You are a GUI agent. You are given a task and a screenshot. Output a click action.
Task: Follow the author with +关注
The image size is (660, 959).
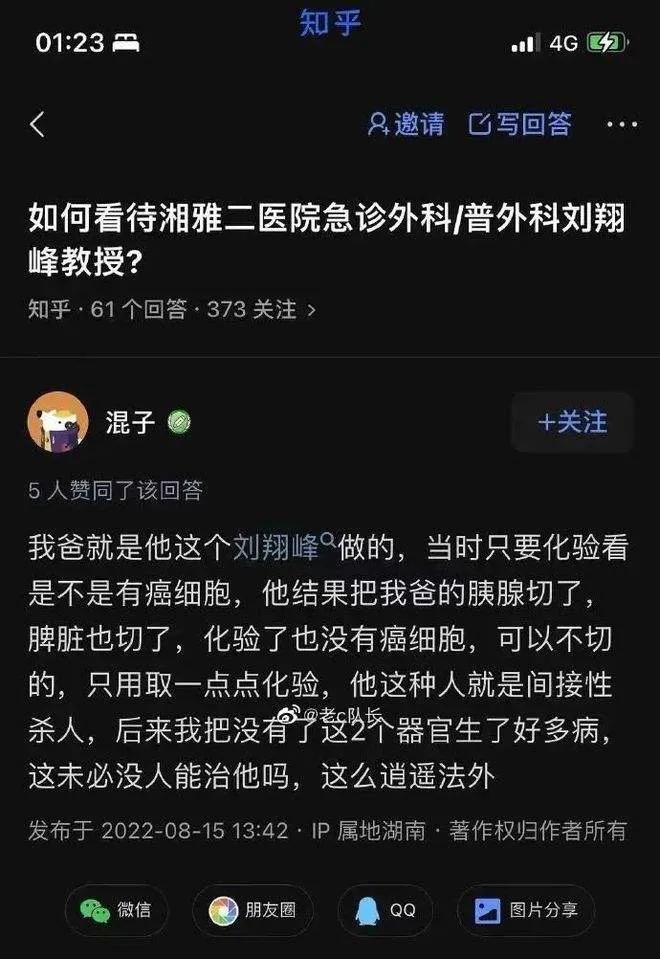click(x=572, y=422)
